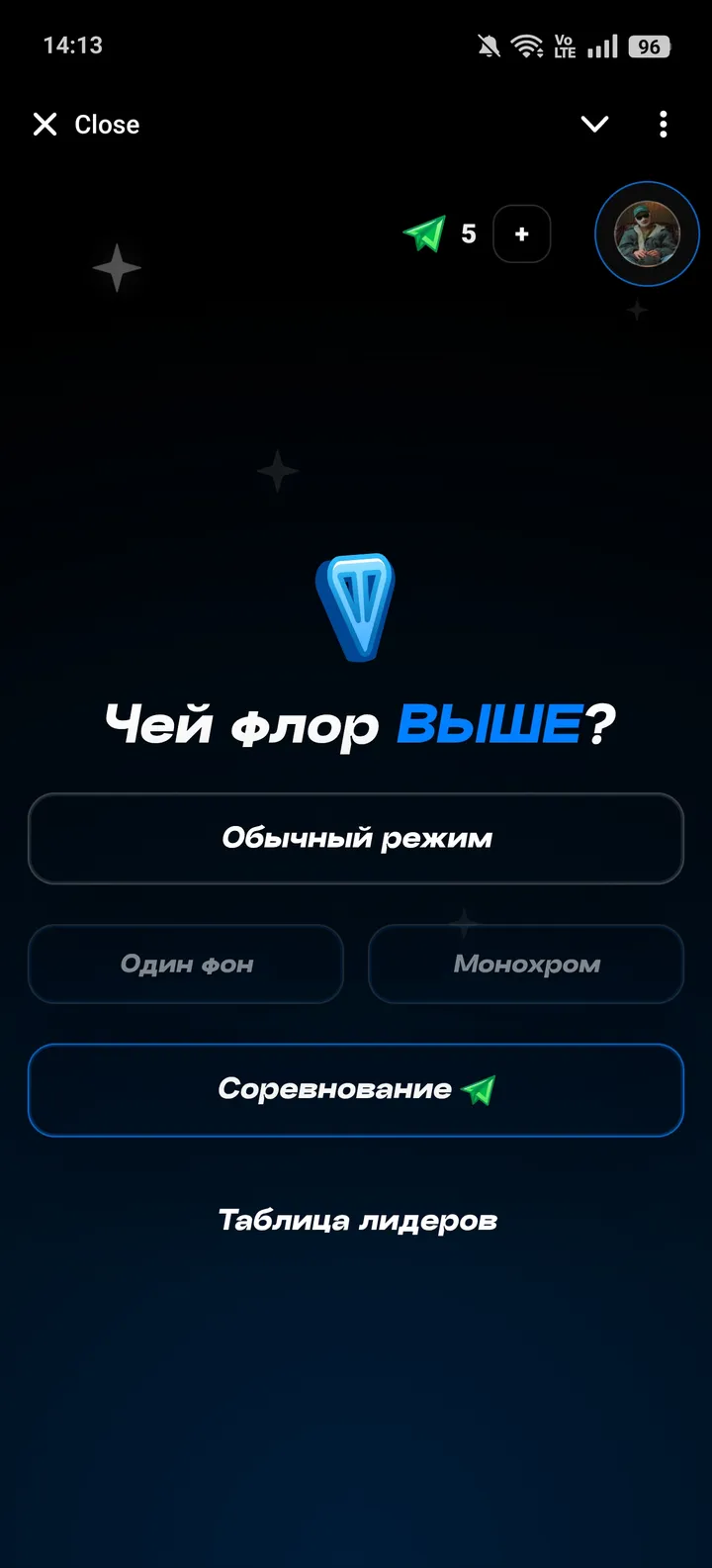Select the Монохром mode
This screenshot has height=1568, width=712.
(x=526, y=963)
